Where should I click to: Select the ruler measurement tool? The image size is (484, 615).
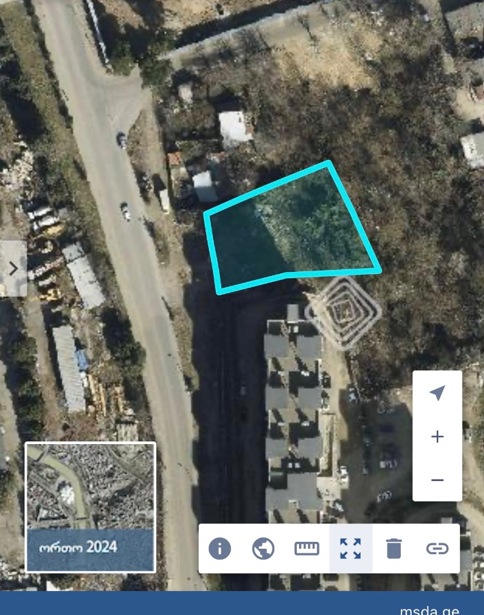pyautogui.click(x=307, y=548)
